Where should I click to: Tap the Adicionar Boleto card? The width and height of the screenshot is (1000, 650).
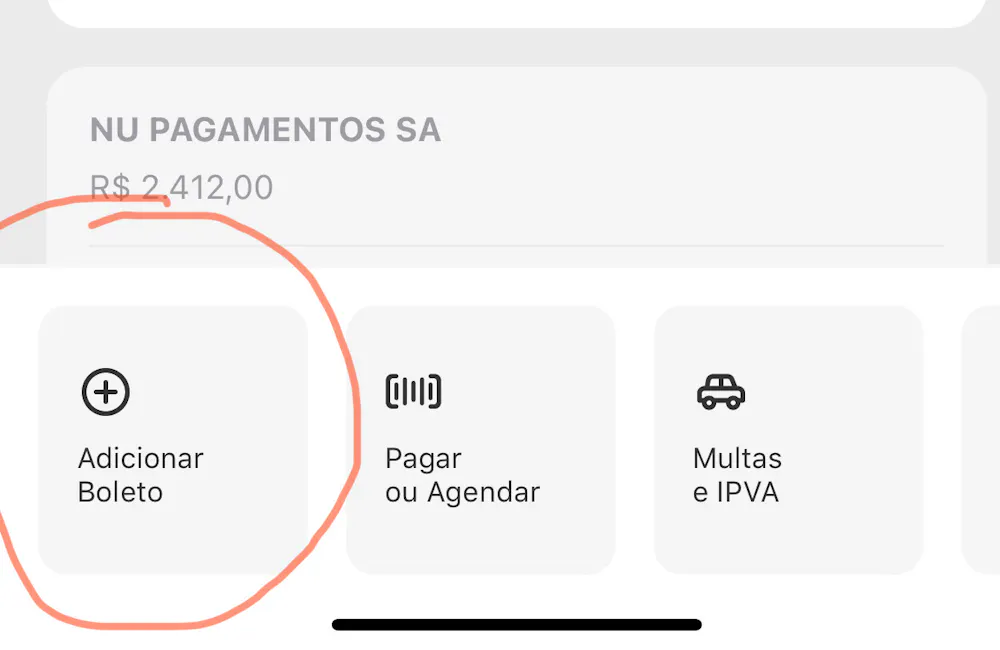pyautogui.click(x=172, y=440)
